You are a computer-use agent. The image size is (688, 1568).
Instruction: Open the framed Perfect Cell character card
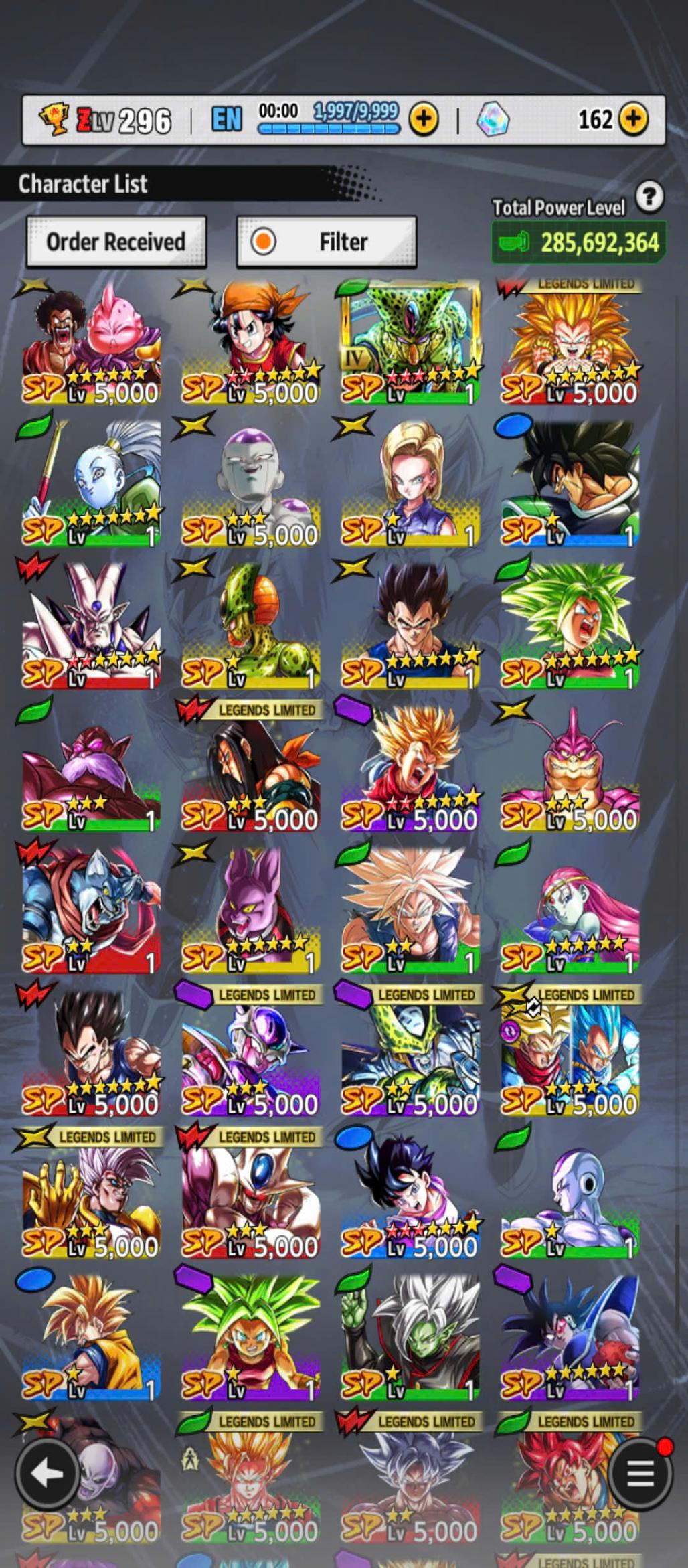click(x=410, y=343)
